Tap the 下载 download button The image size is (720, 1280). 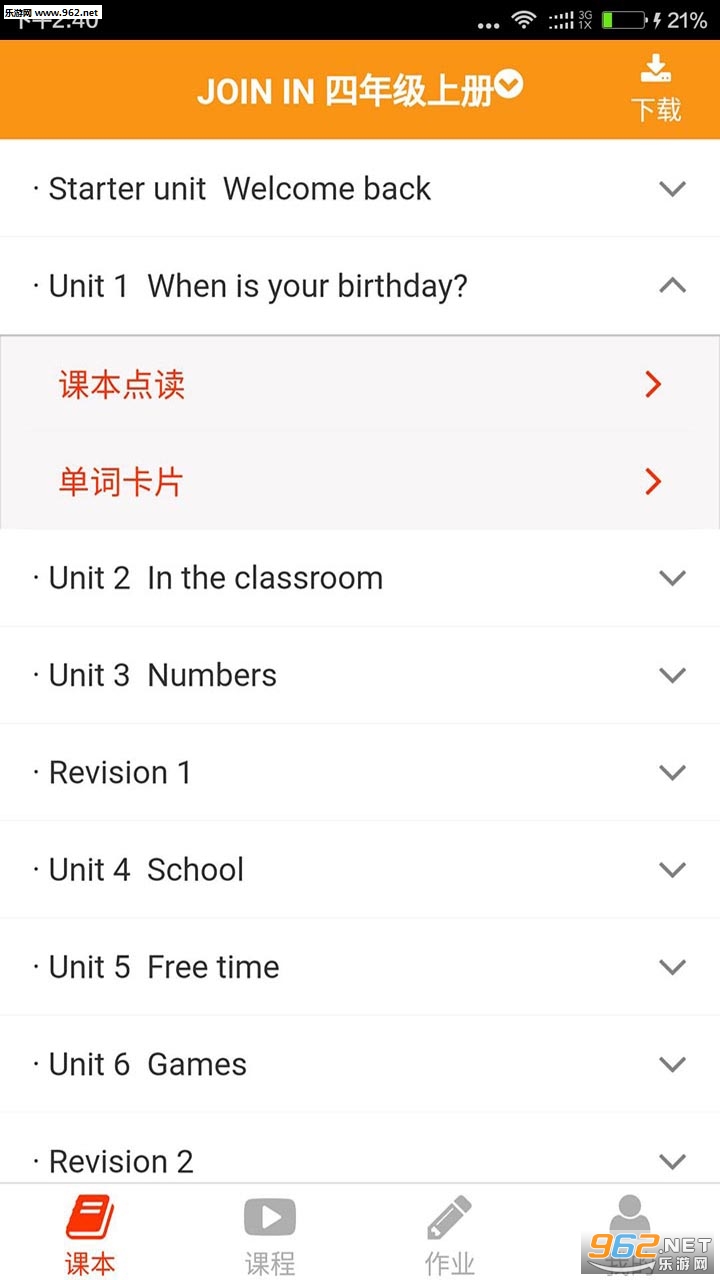pyautogui.click(x=656, y=90)
